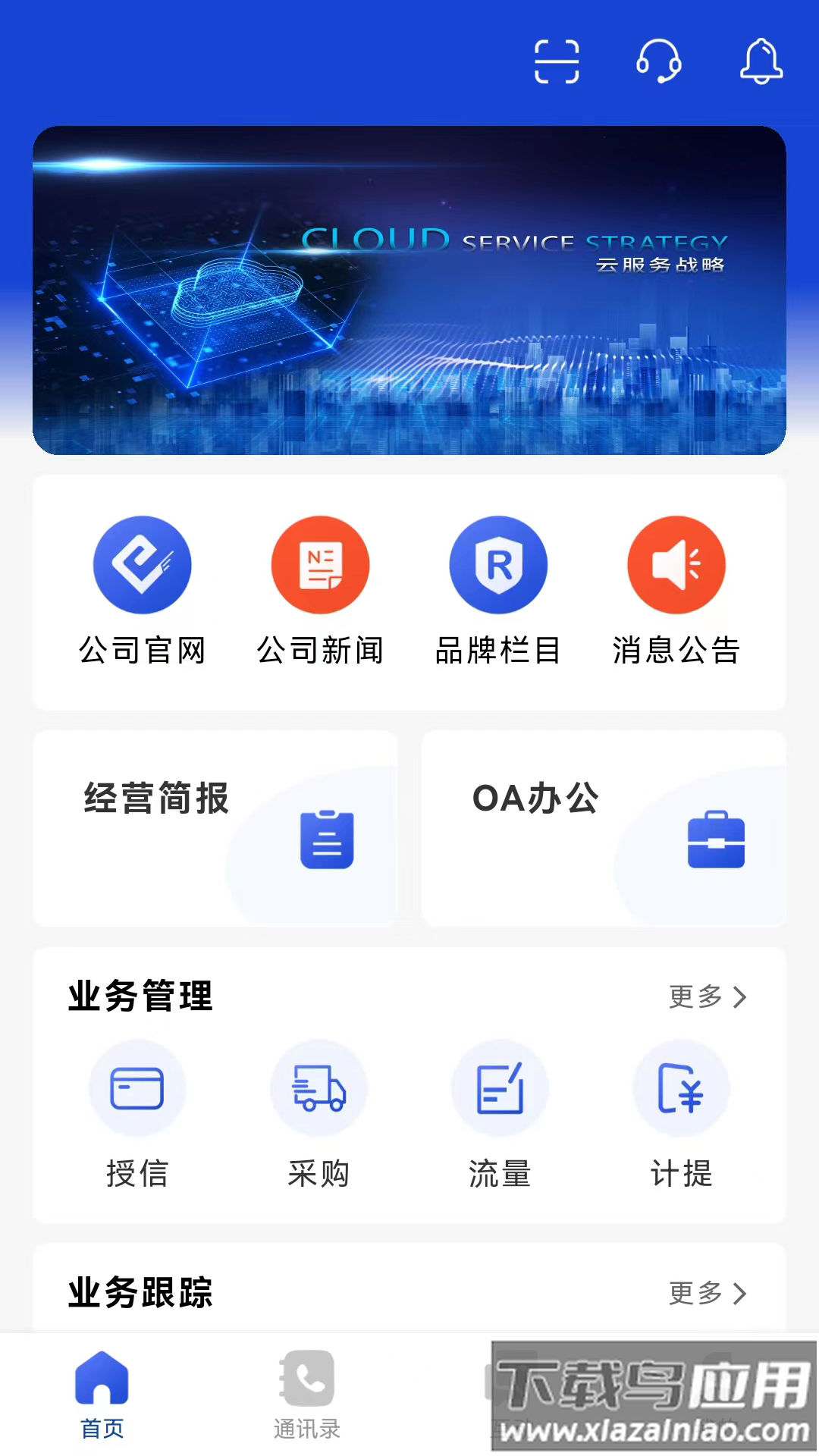819x1456 pixels.
Task: Open the 计提 currency icon
Action: pyautogui.click(x=680, y=1087)
